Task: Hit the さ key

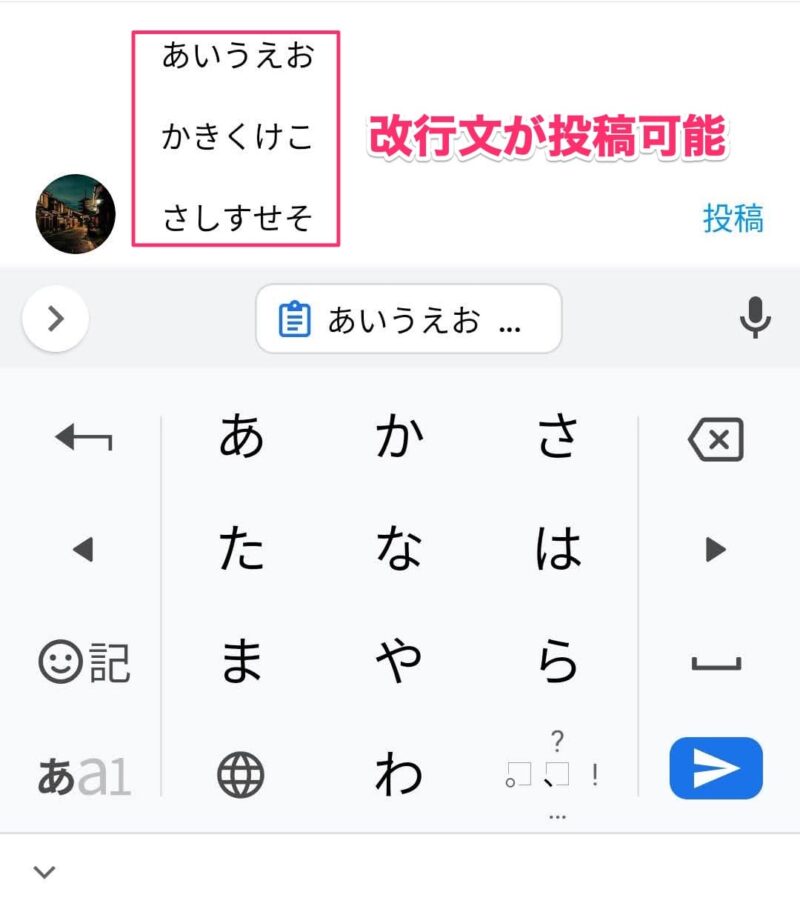Action: [x=558, y=439]
